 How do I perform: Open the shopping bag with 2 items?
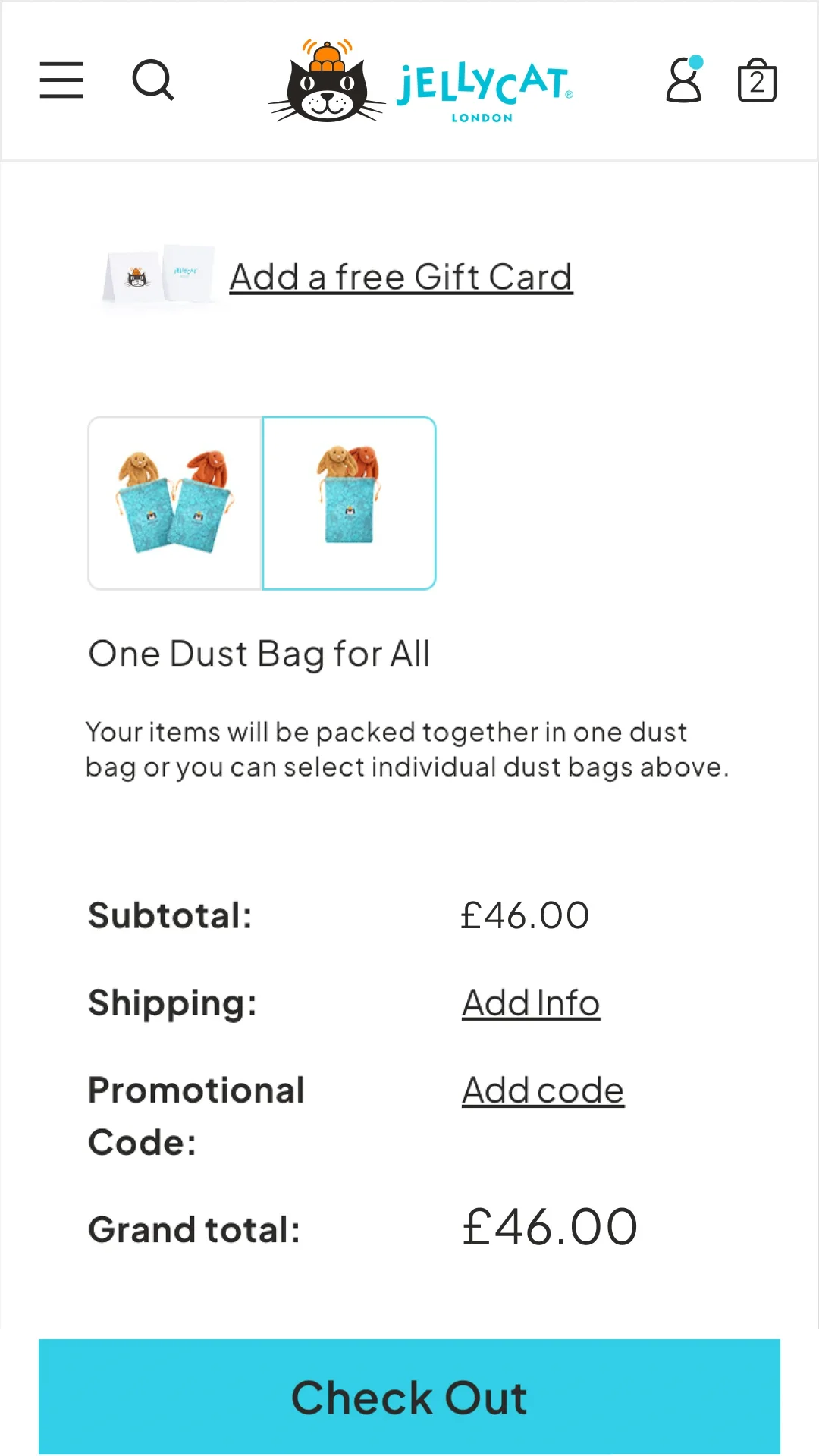[x=757, y=80]
